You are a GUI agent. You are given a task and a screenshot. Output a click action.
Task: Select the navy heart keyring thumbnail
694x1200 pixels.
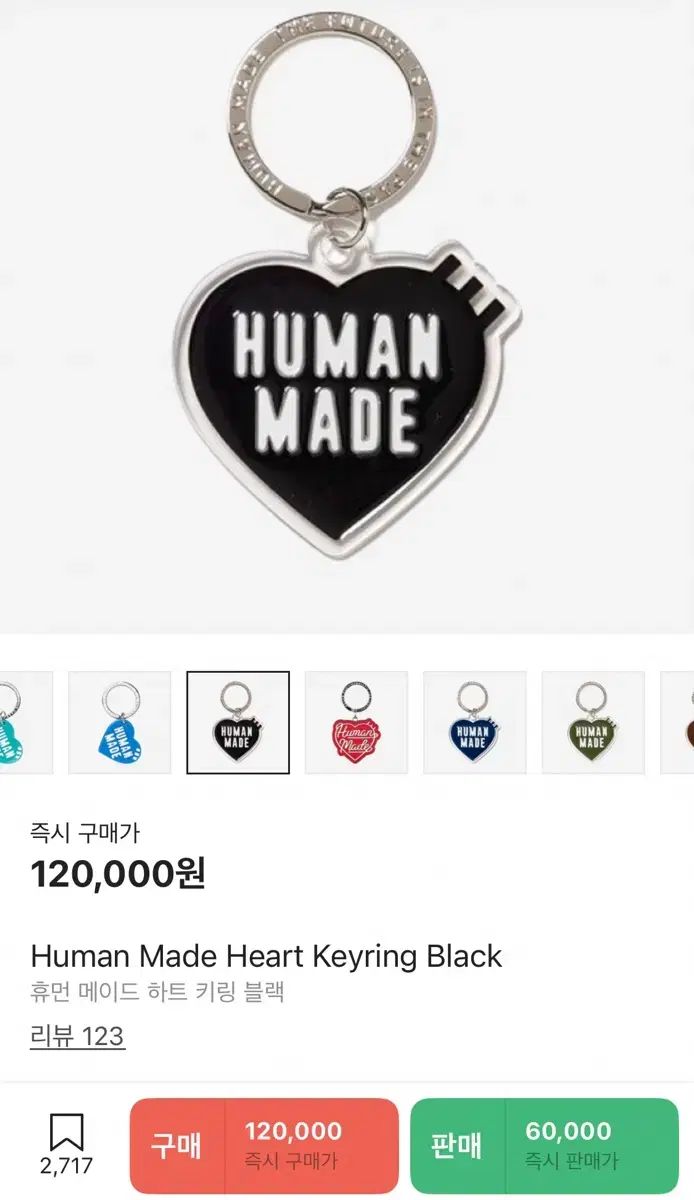point(474,722)
